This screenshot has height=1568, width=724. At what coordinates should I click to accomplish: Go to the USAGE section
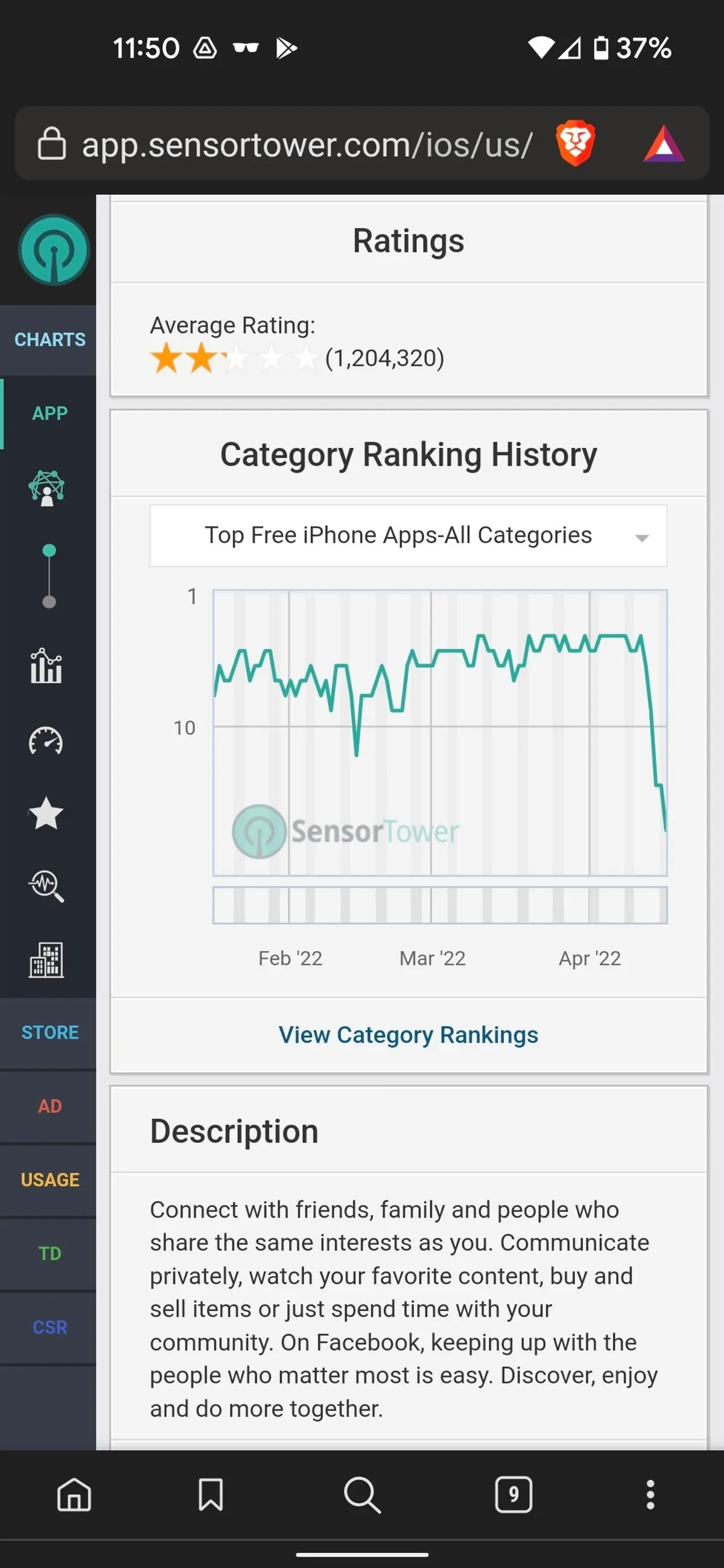point(49,1180)
